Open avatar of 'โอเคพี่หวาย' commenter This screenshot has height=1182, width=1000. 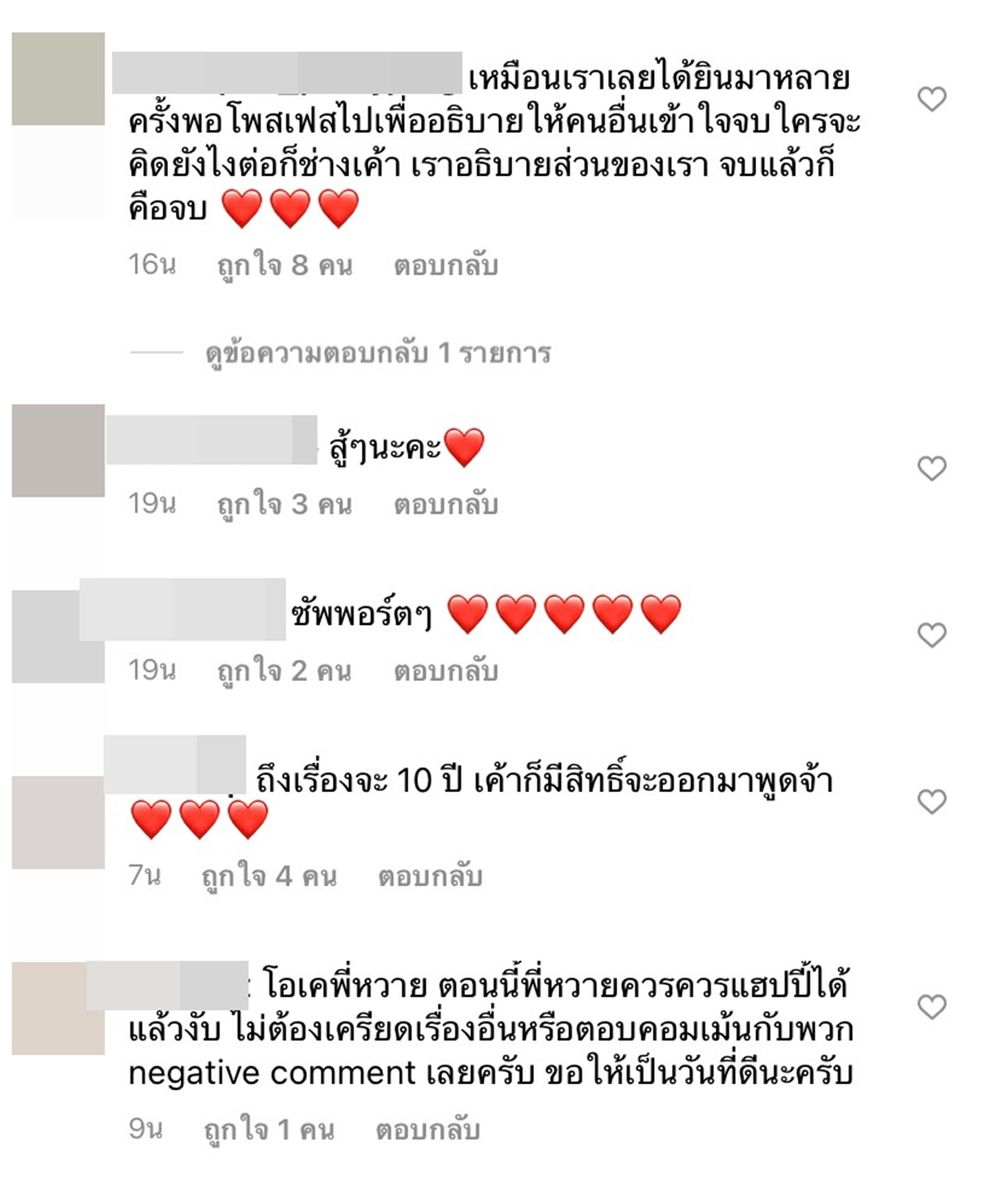click(58, 1008)
